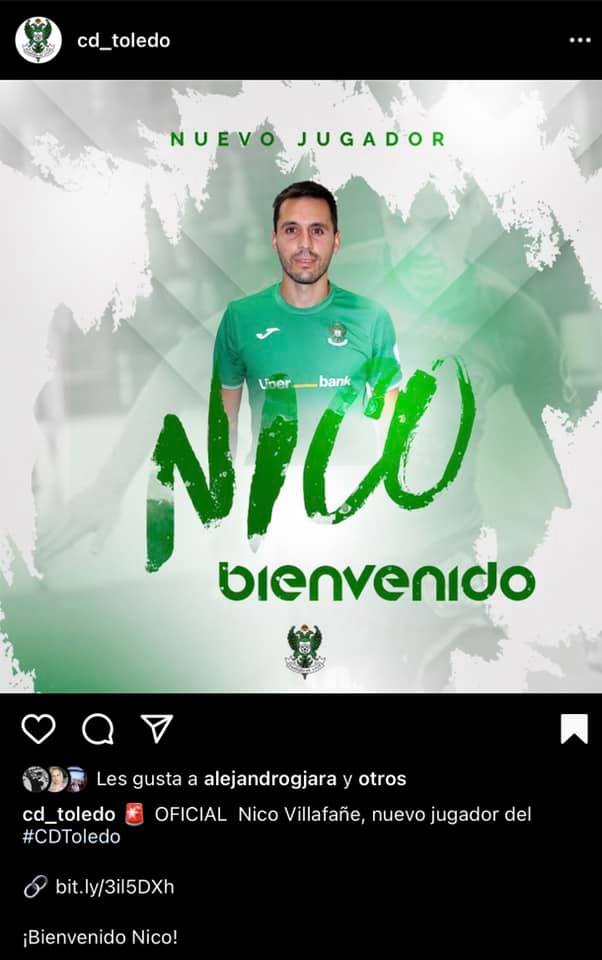
Task: Open the #CDToledo hashtag
Action: tap(71, 836)
